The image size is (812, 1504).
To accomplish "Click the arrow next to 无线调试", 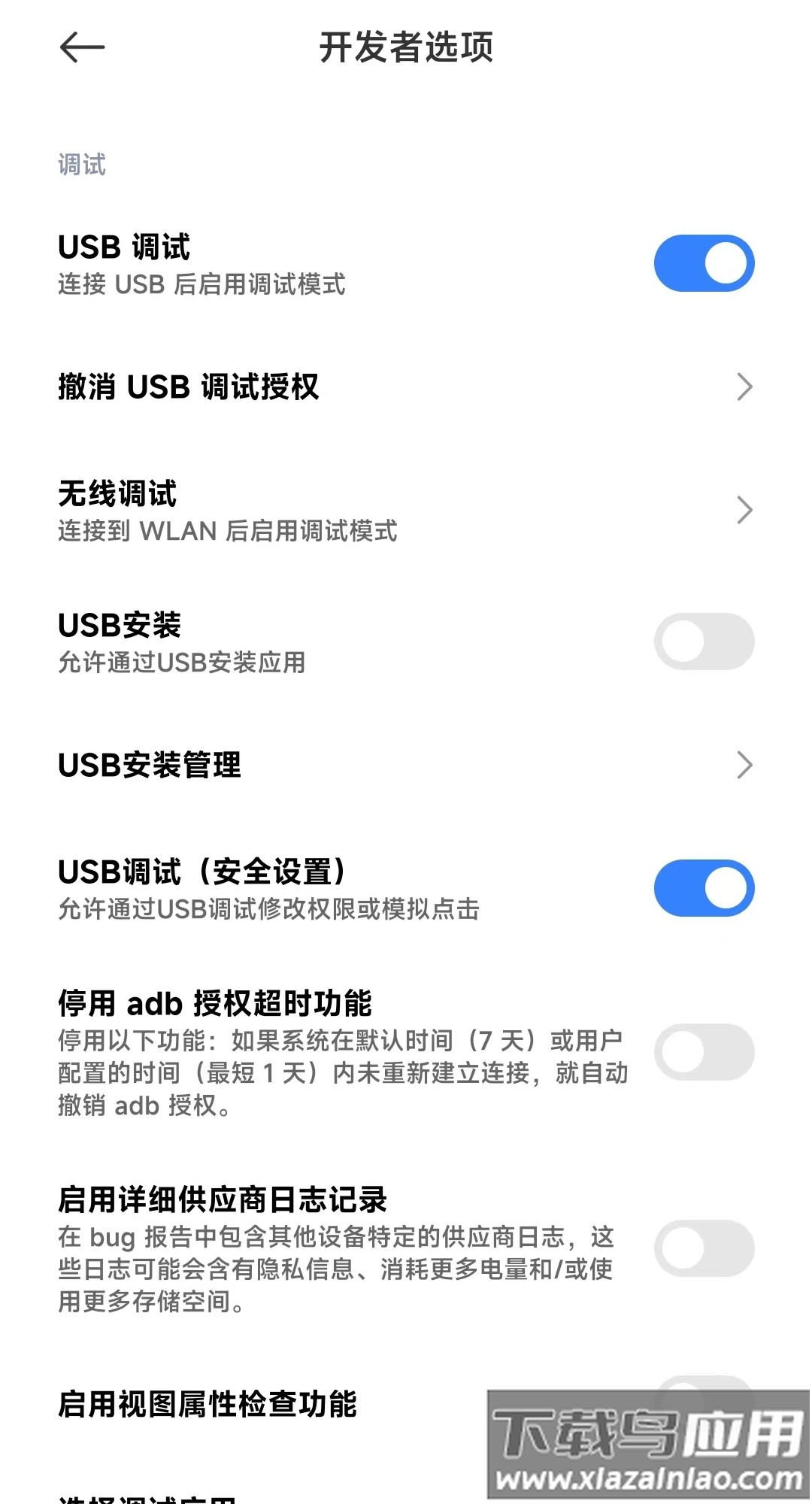I will (x=744, y=510).
